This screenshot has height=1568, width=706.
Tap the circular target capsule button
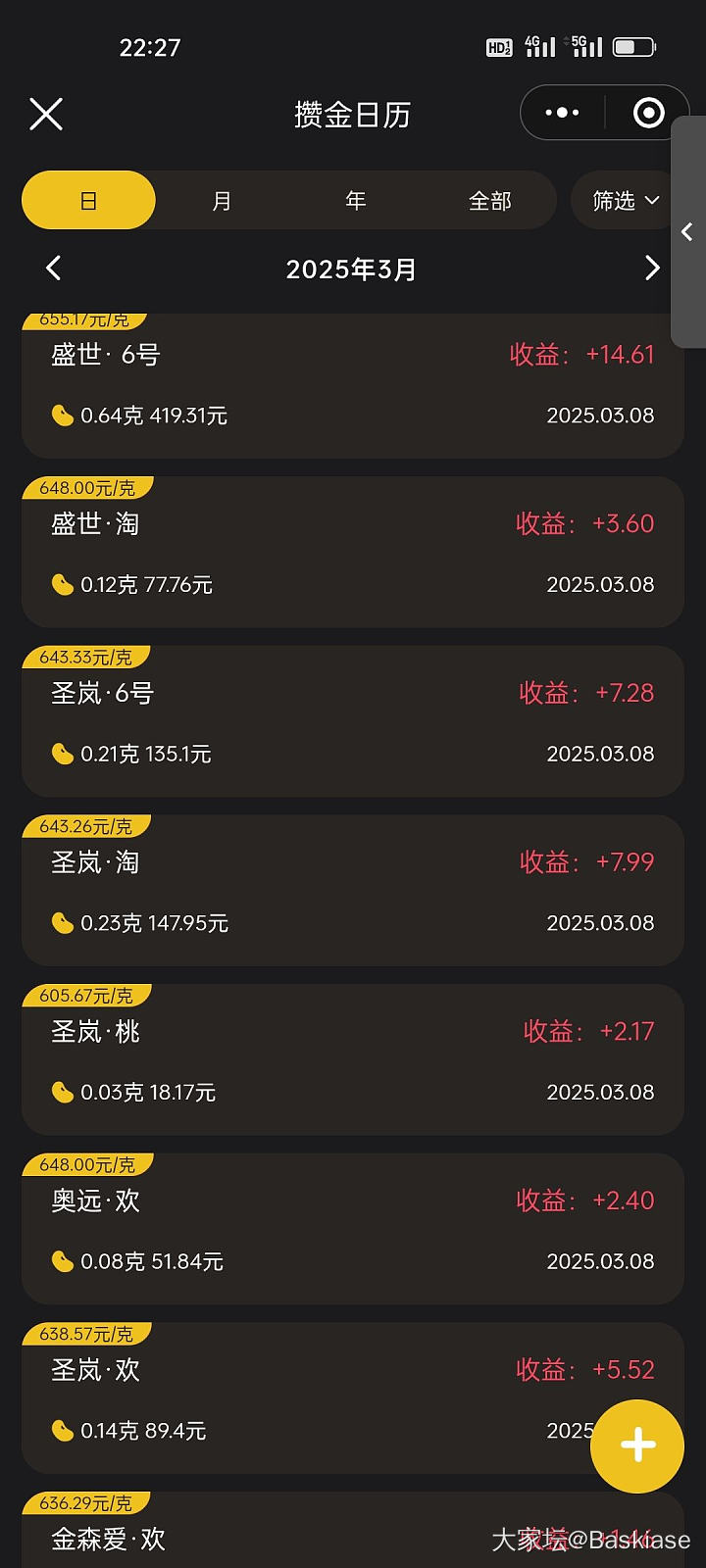[648, 113]
